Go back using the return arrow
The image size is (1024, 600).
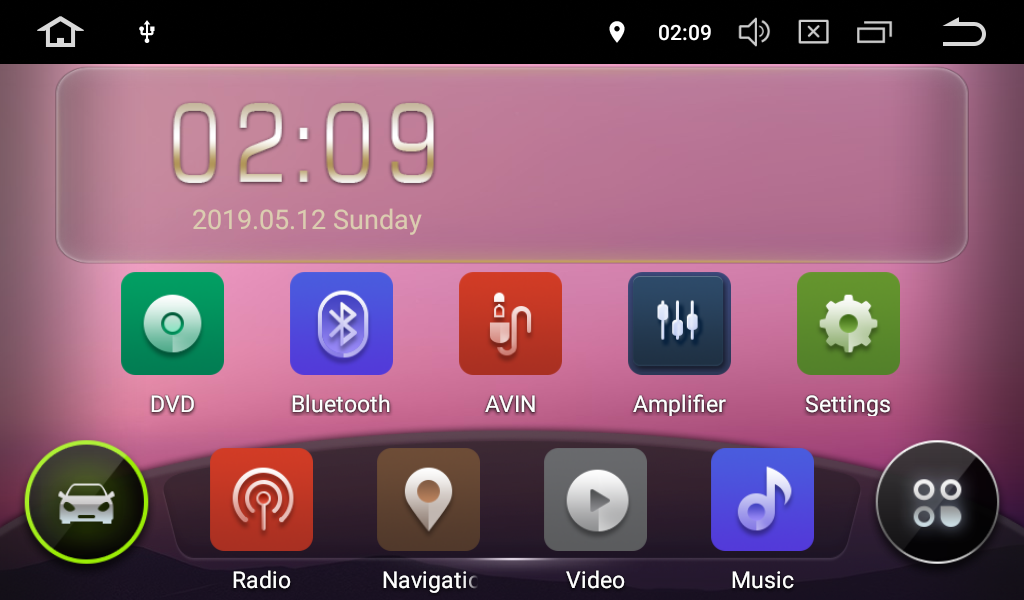pos(964,32)
